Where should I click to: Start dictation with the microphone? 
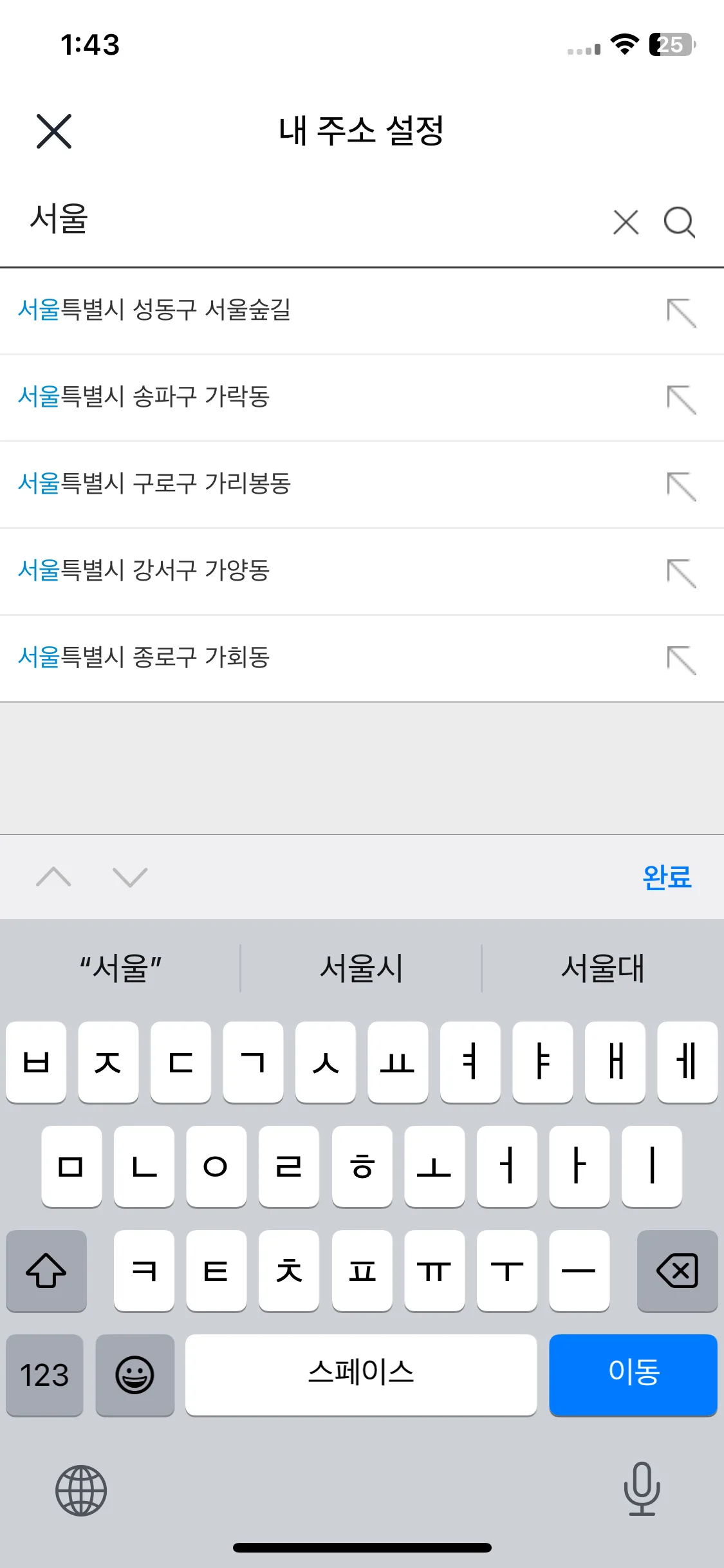[x=642, y=1489]
